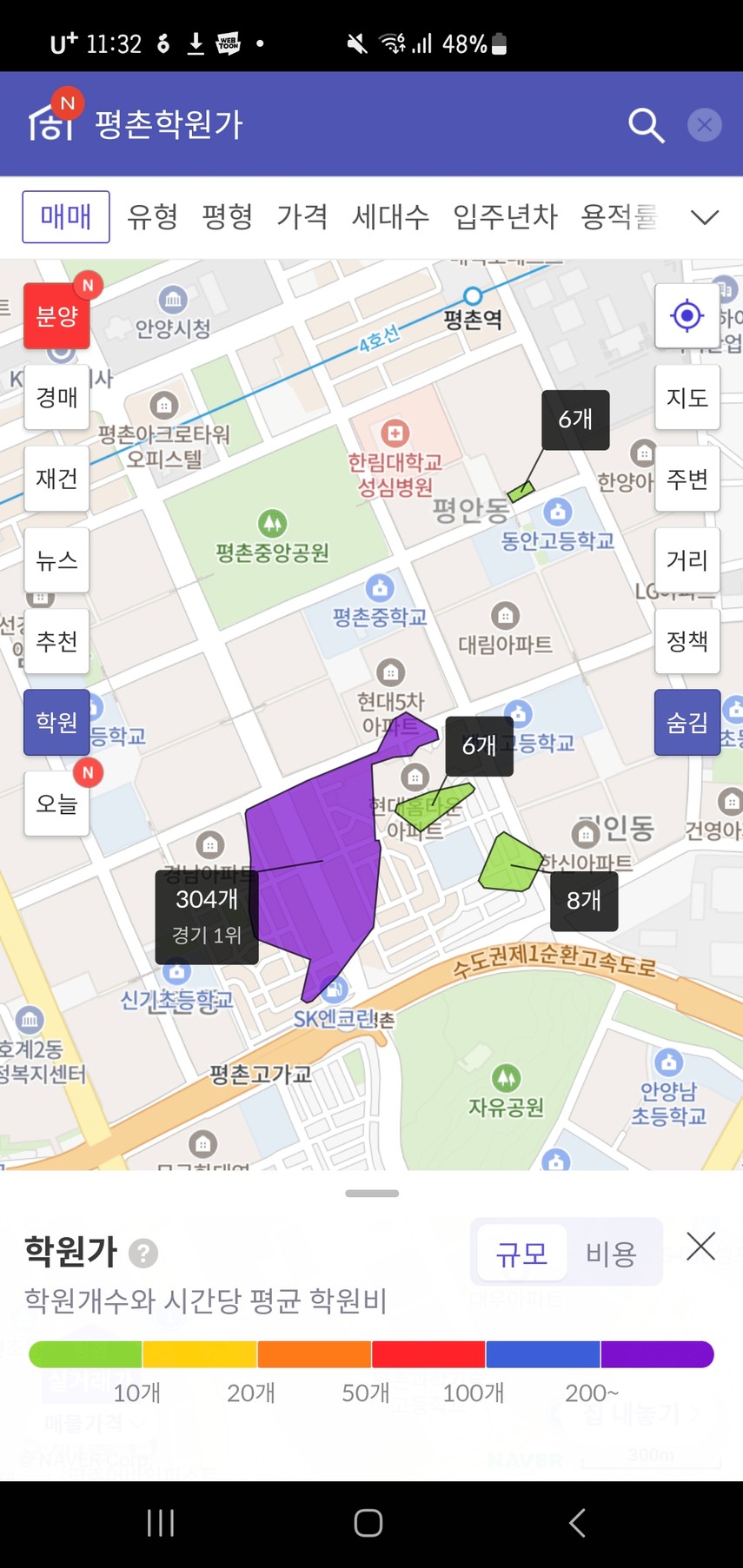The height and width of the screenshot is (1568, 743).
Task: Close the 학원가 legend panel
Action: [x=700, y=1247]
